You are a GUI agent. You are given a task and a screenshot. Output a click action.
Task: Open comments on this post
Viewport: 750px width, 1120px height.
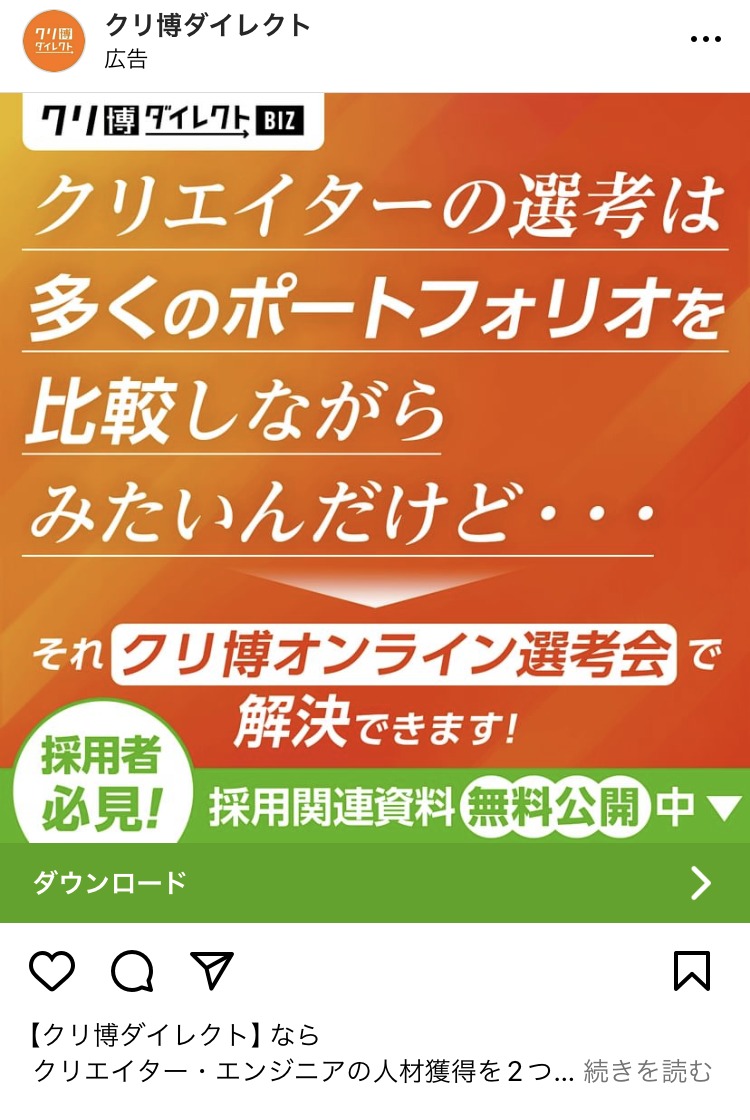[132, 970]
